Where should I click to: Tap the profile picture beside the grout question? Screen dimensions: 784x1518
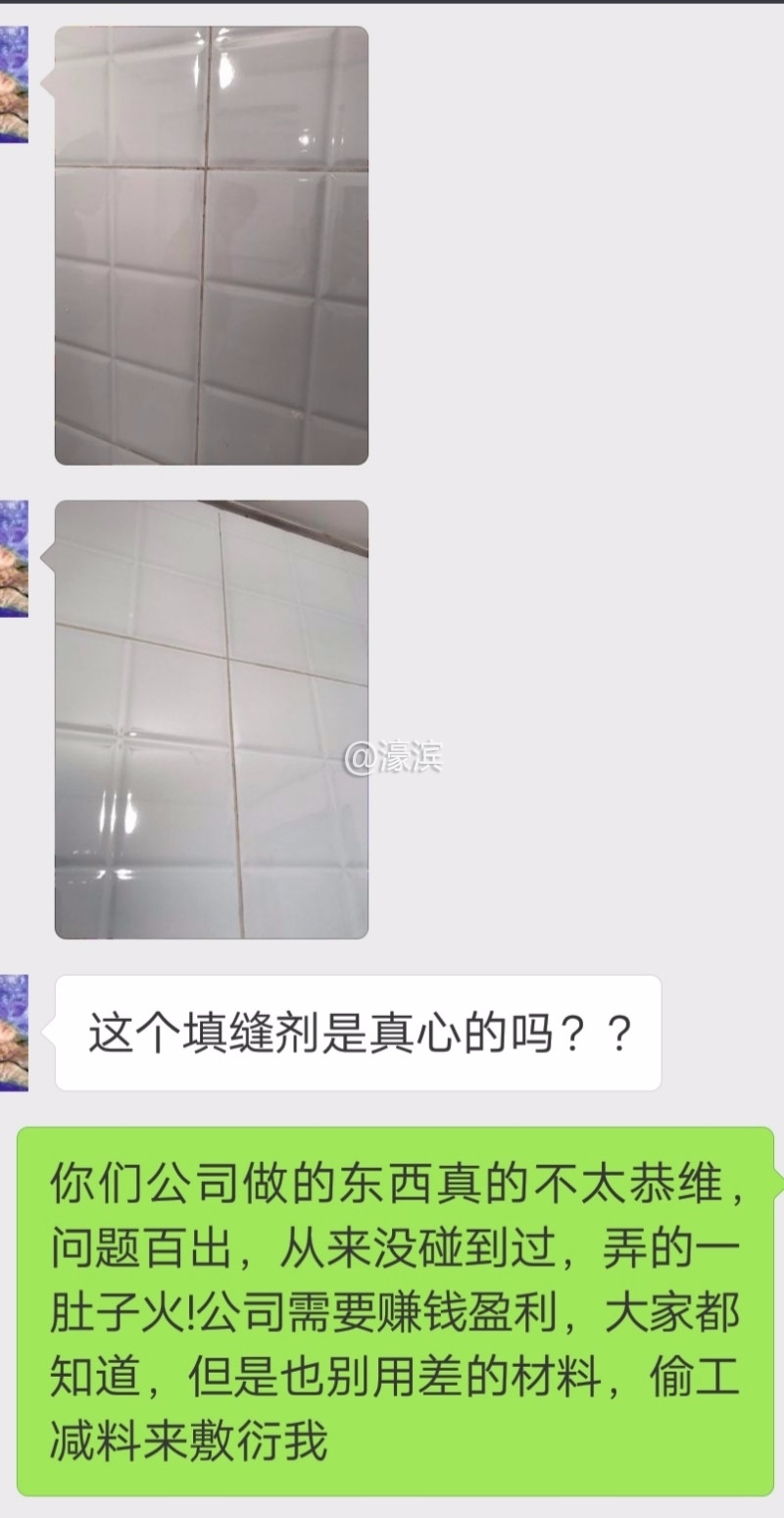pos(15,1030)
